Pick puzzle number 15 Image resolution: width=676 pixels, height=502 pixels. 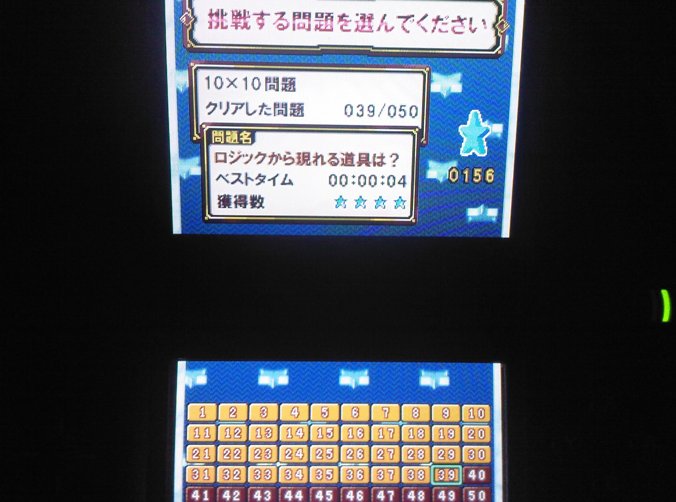coord(324,434)
